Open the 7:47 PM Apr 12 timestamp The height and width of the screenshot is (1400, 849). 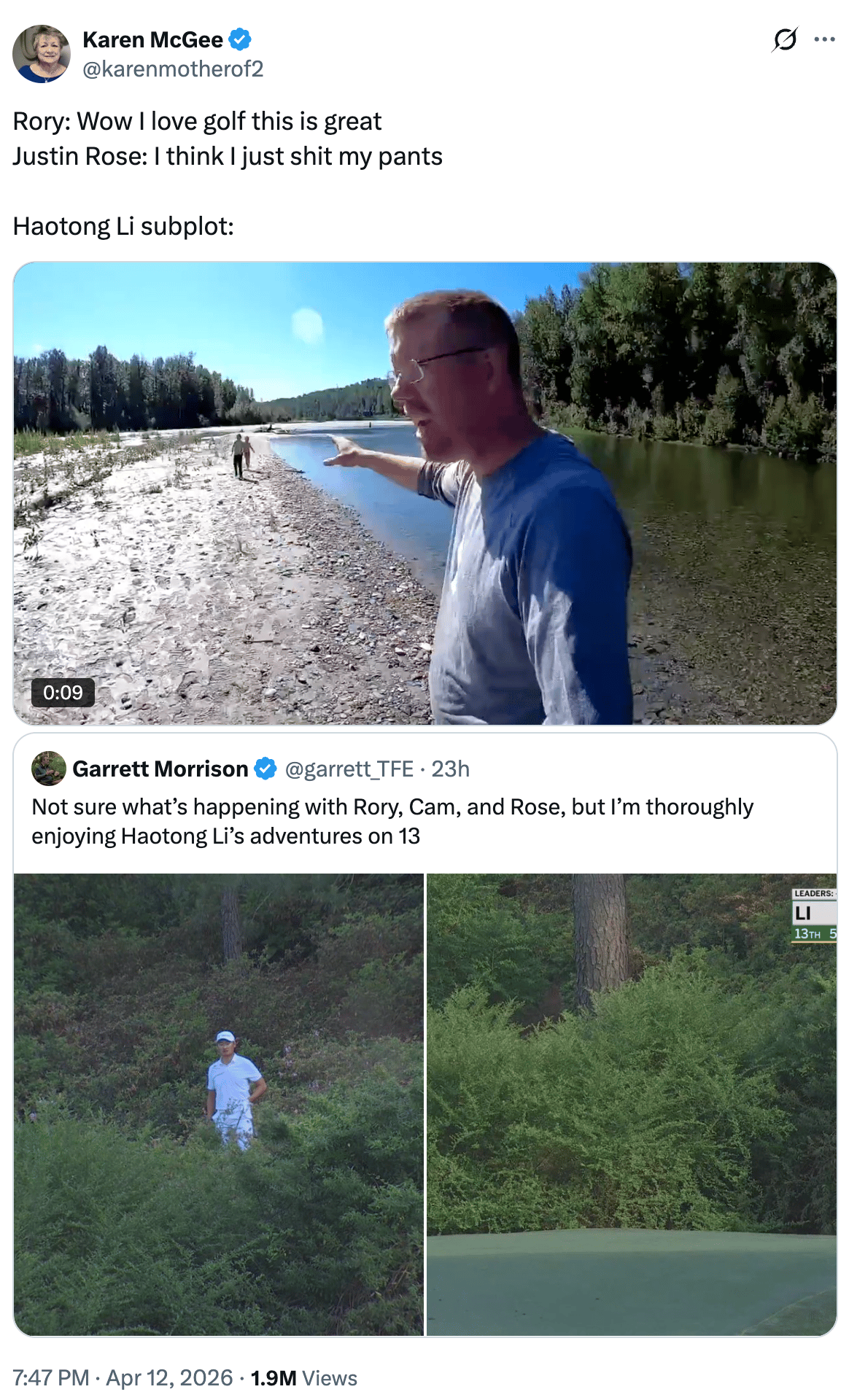[123, 1378]
